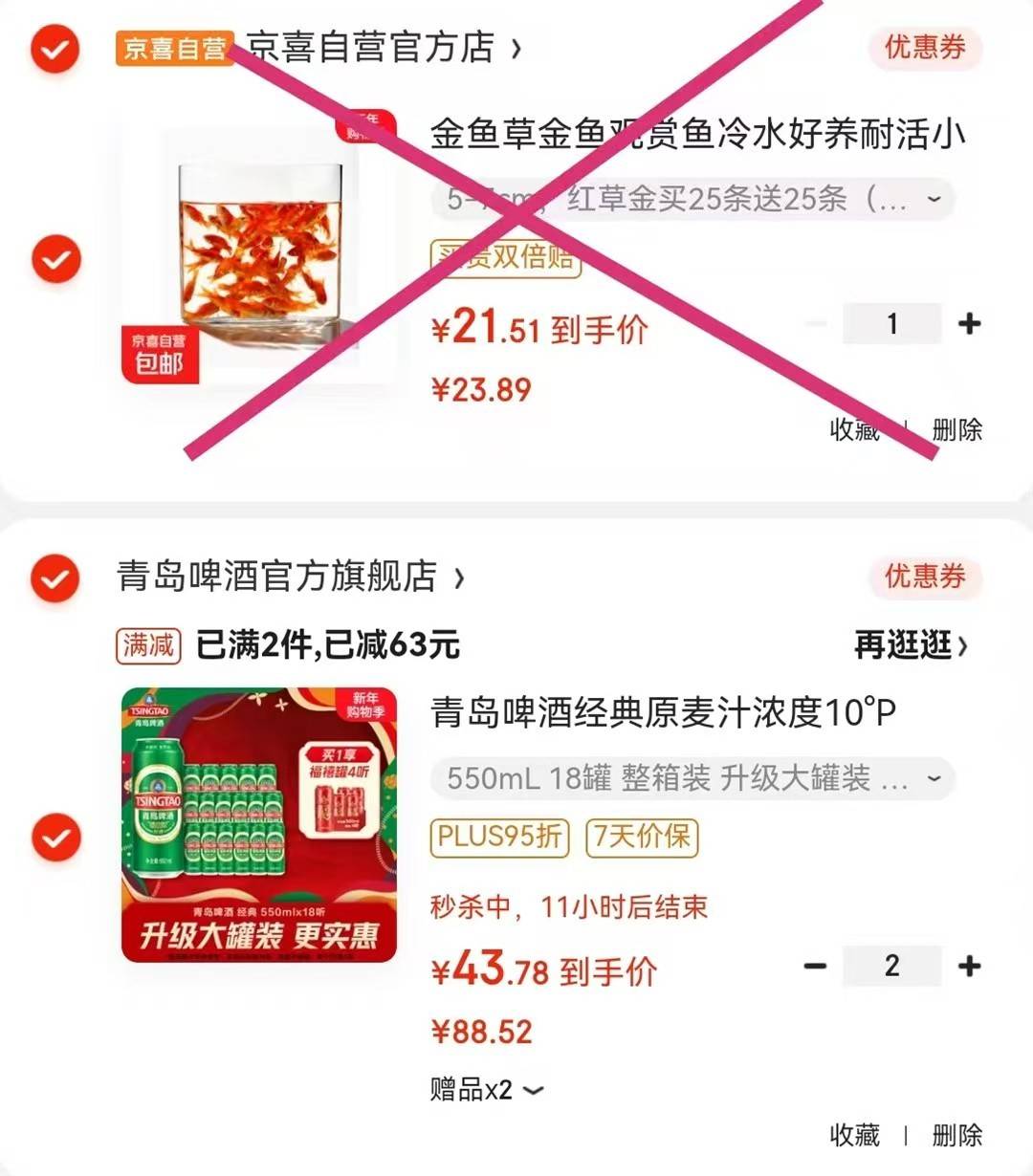The width and height of the screenshot is (1033, 1176).
Task: Save 青岛啤酒经典 to 收藏
Action: pos(854,1135)
